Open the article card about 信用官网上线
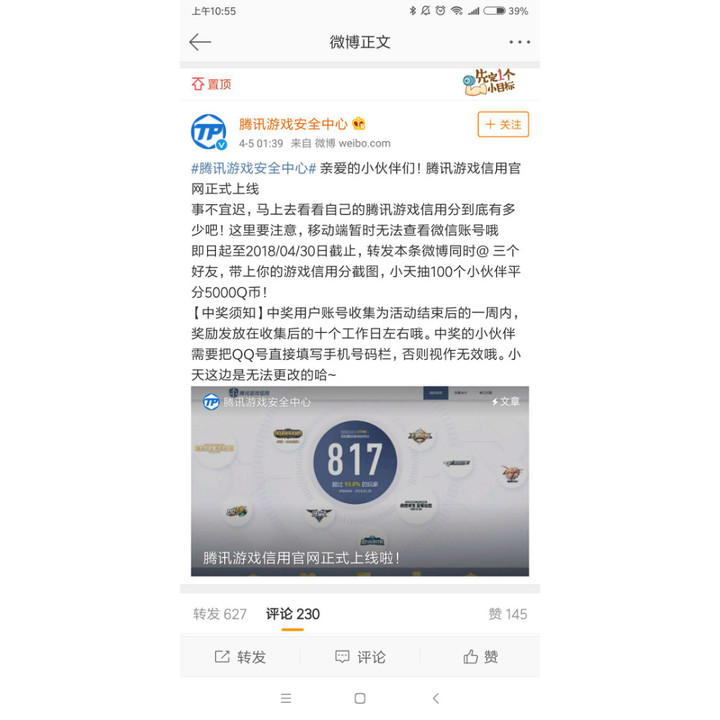 [359, 481]
